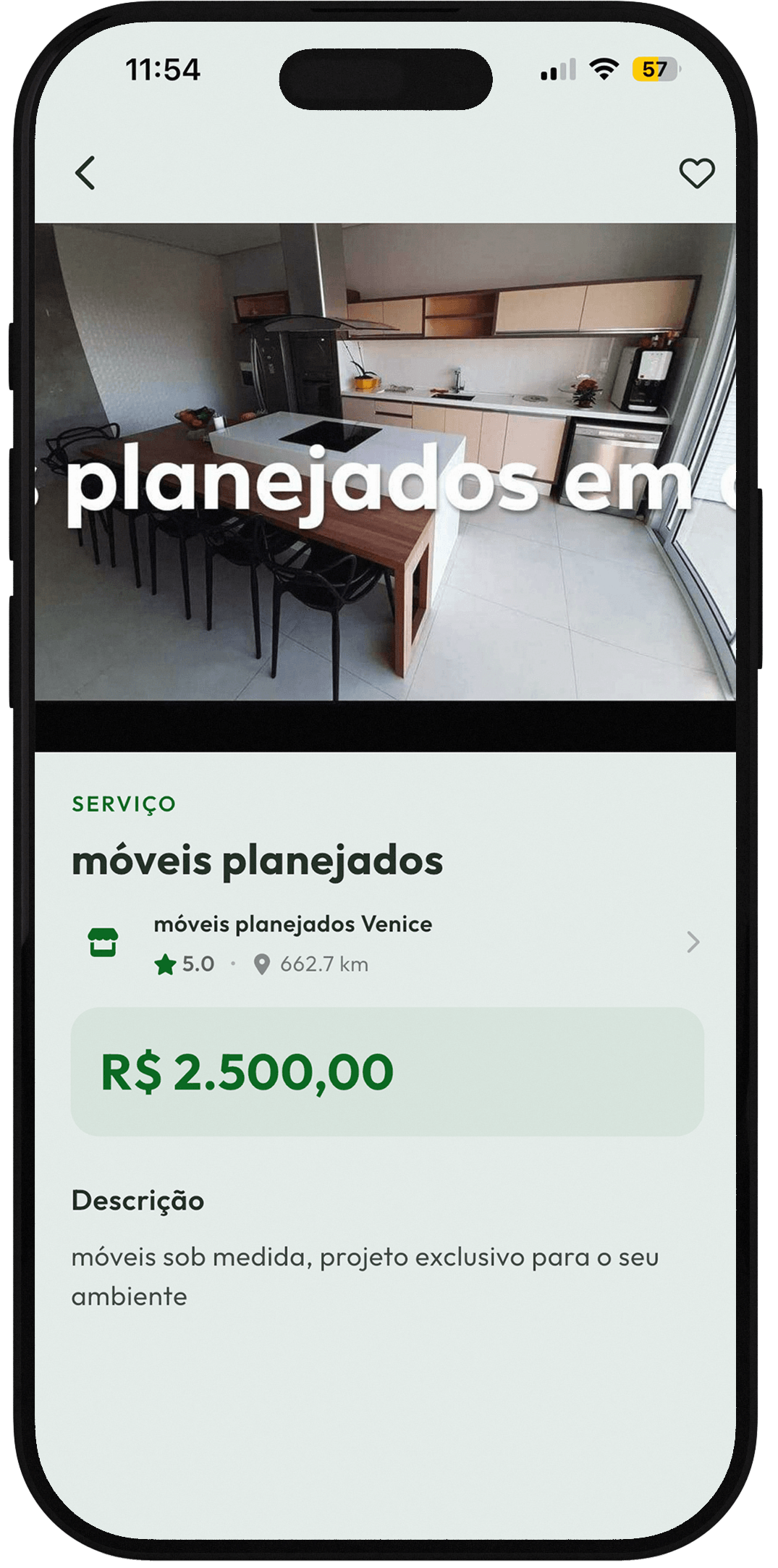Screen dimensions: 778x1568
Task: Open the móveis planejados Venice store page
Action: [292, 924]
